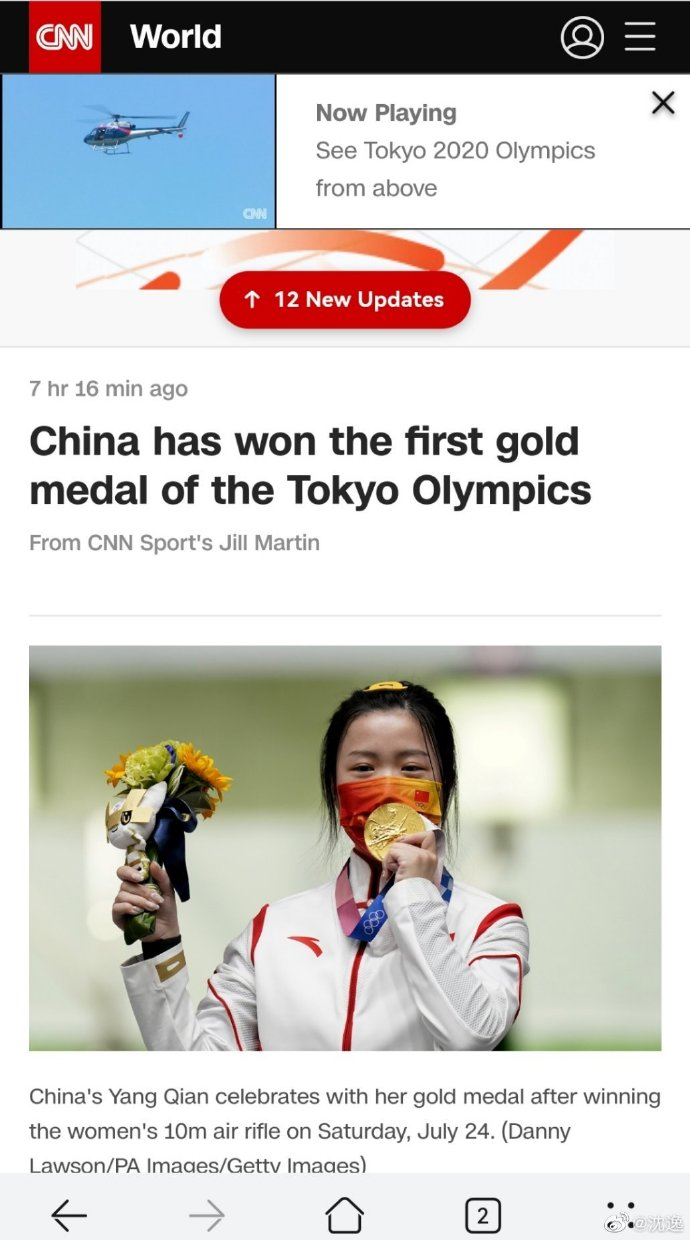Open the Yang Qian gold medal photo
690x1240 pixels.
pos(345,848)
